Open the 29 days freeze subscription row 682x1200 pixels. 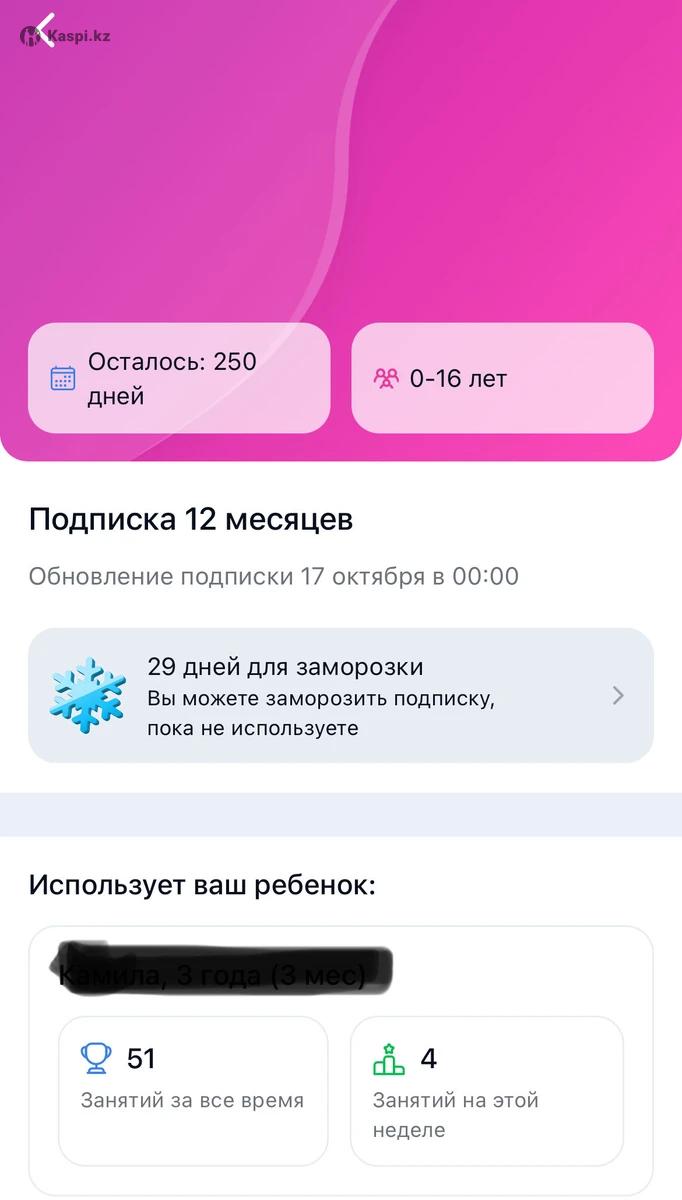(x=340, y=696)
